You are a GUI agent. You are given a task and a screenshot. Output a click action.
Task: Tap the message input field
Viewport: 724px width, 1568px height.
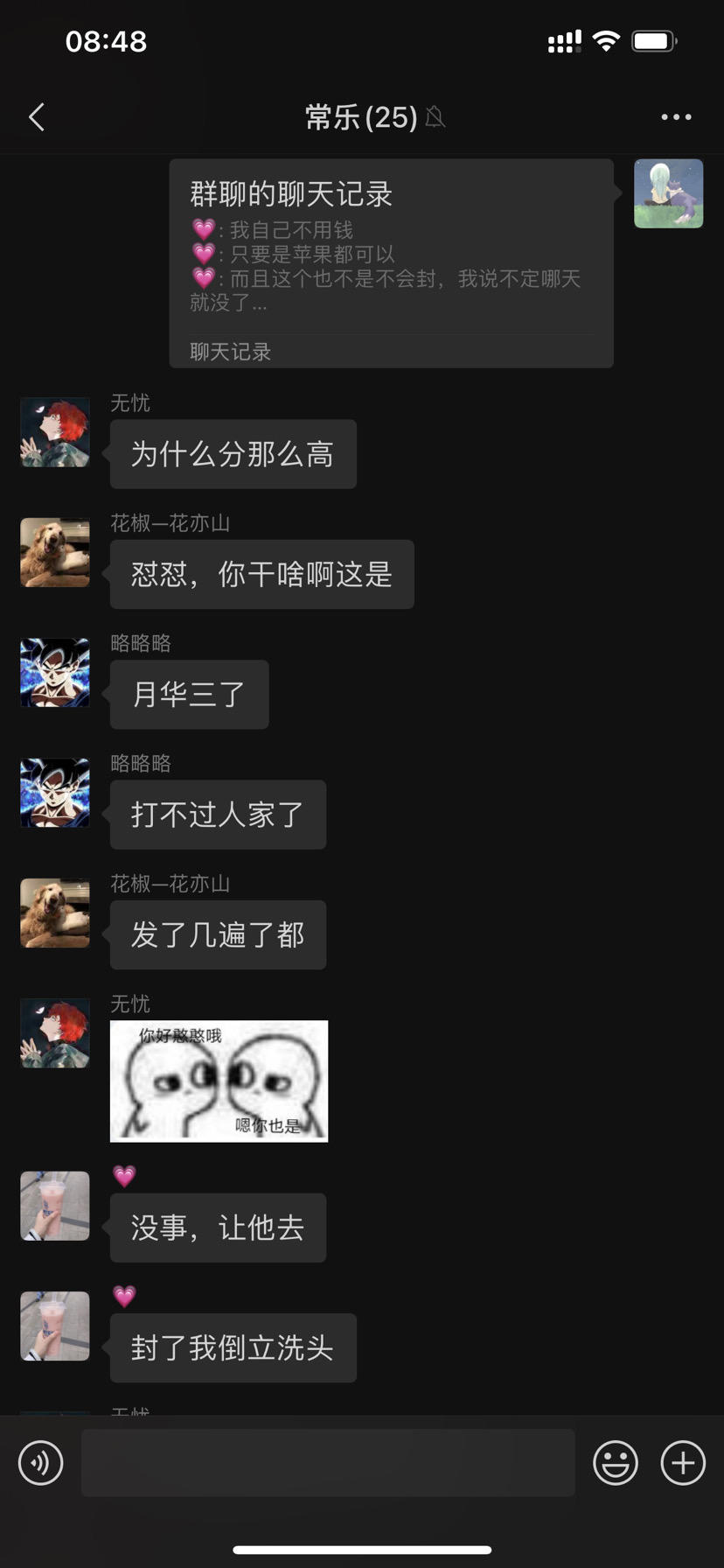[328, 1462]
